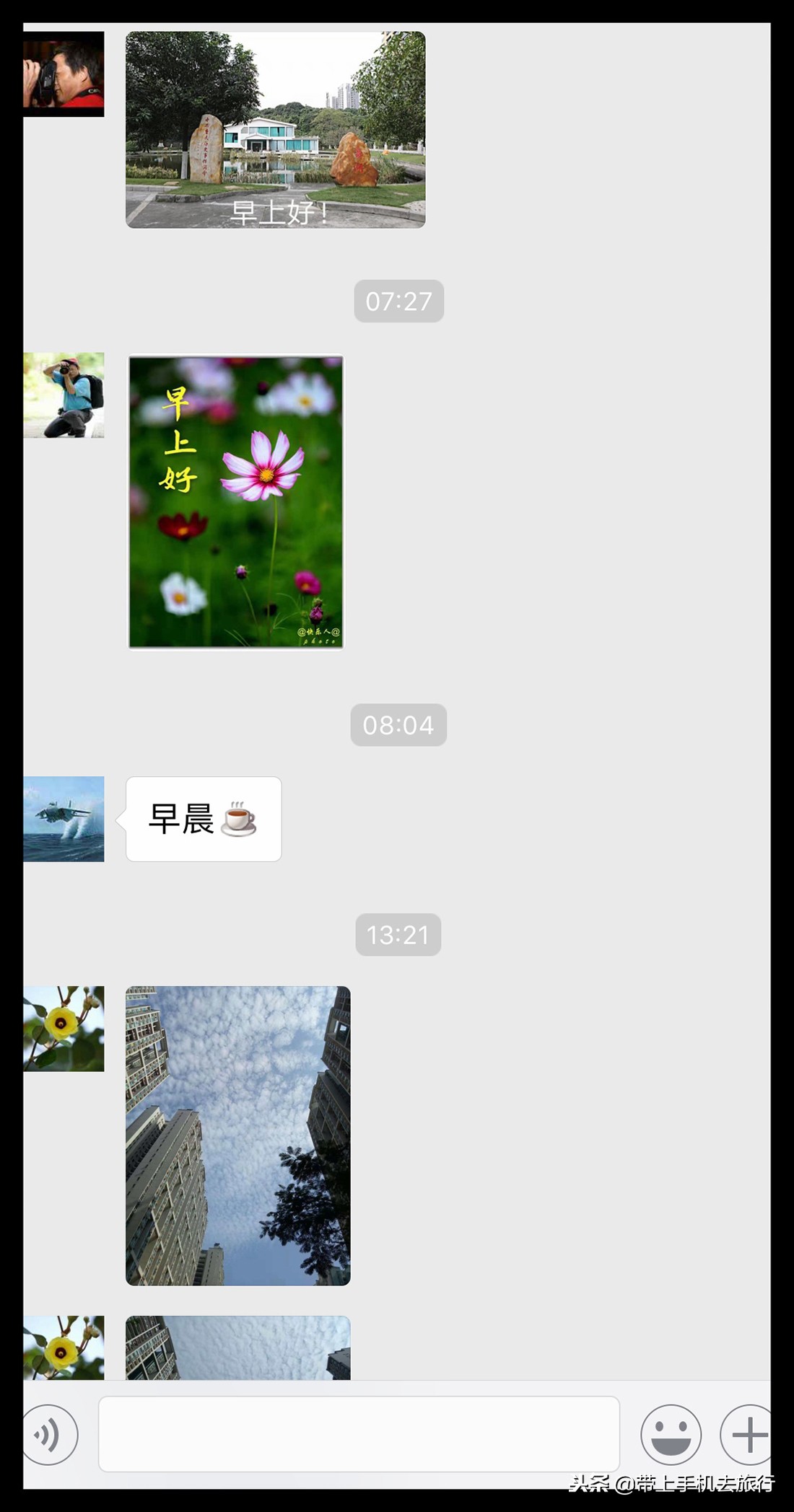Screen dimensions: 794x1512
Task: Tap the blue-shirt photographer avatar
Action: point(64,393)
